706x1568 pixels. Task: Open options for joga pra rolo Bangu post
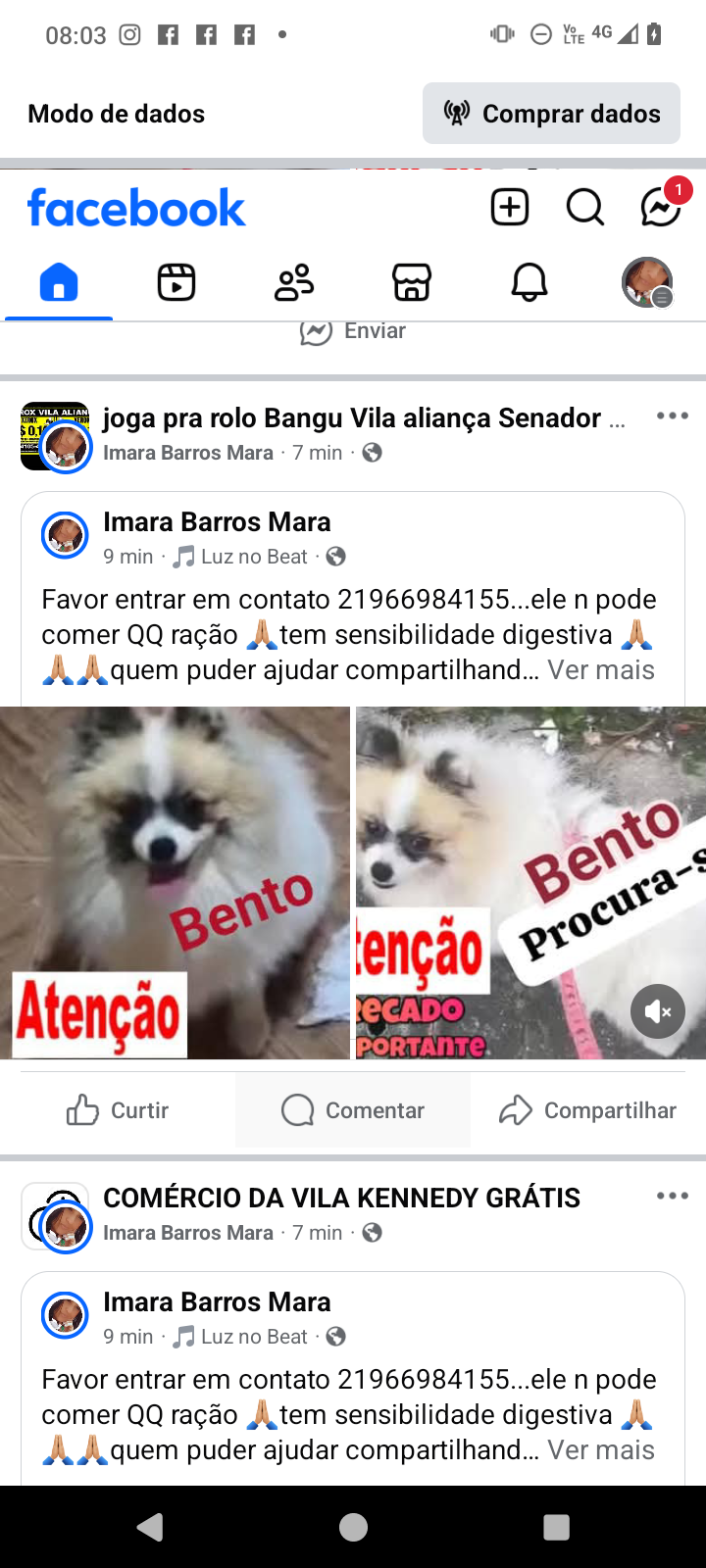(x=672, y=416)
